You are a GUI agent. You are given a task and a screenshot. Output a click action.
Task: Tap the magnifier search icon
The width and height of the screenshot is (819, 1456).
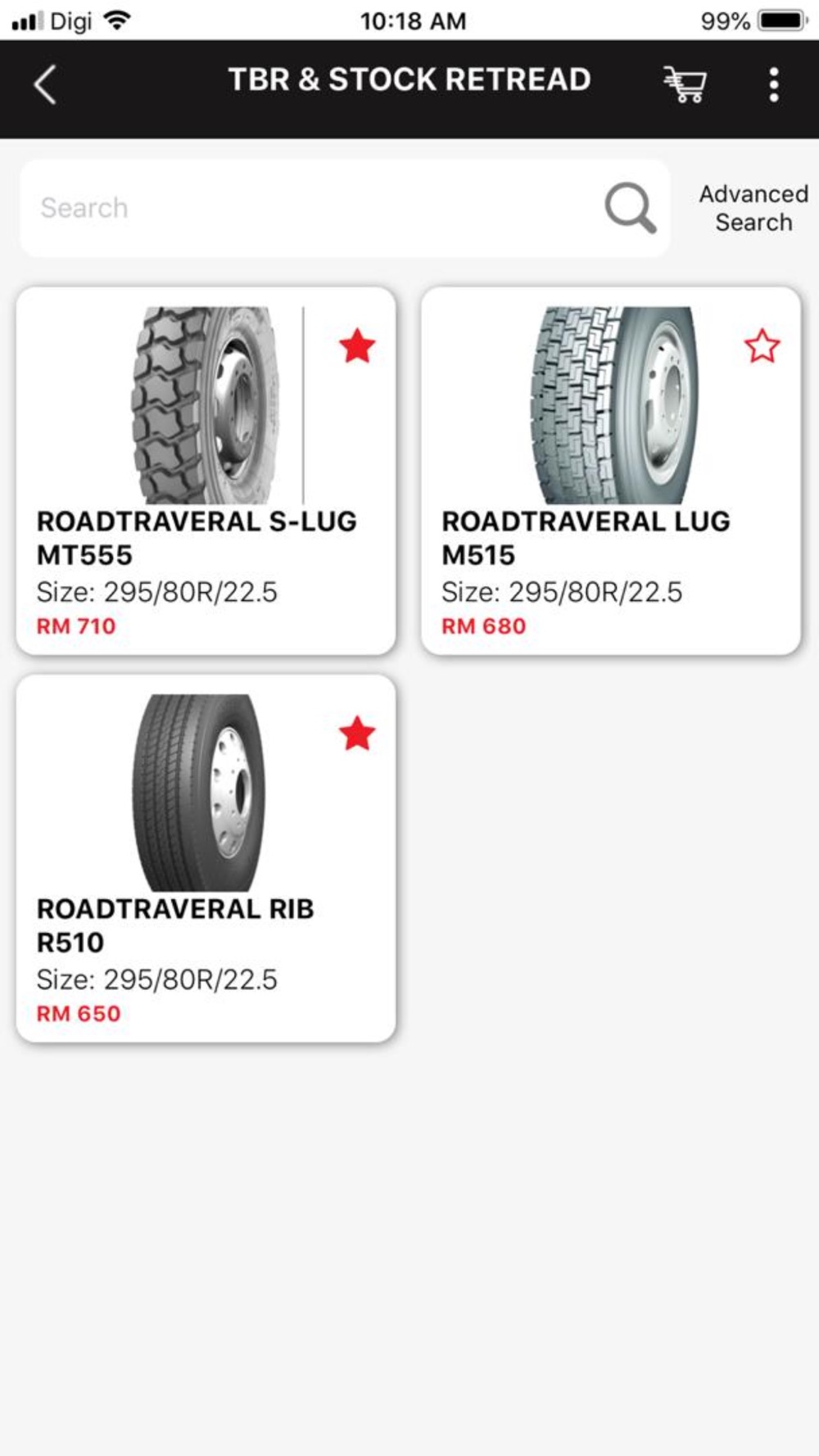click(630, 208)
